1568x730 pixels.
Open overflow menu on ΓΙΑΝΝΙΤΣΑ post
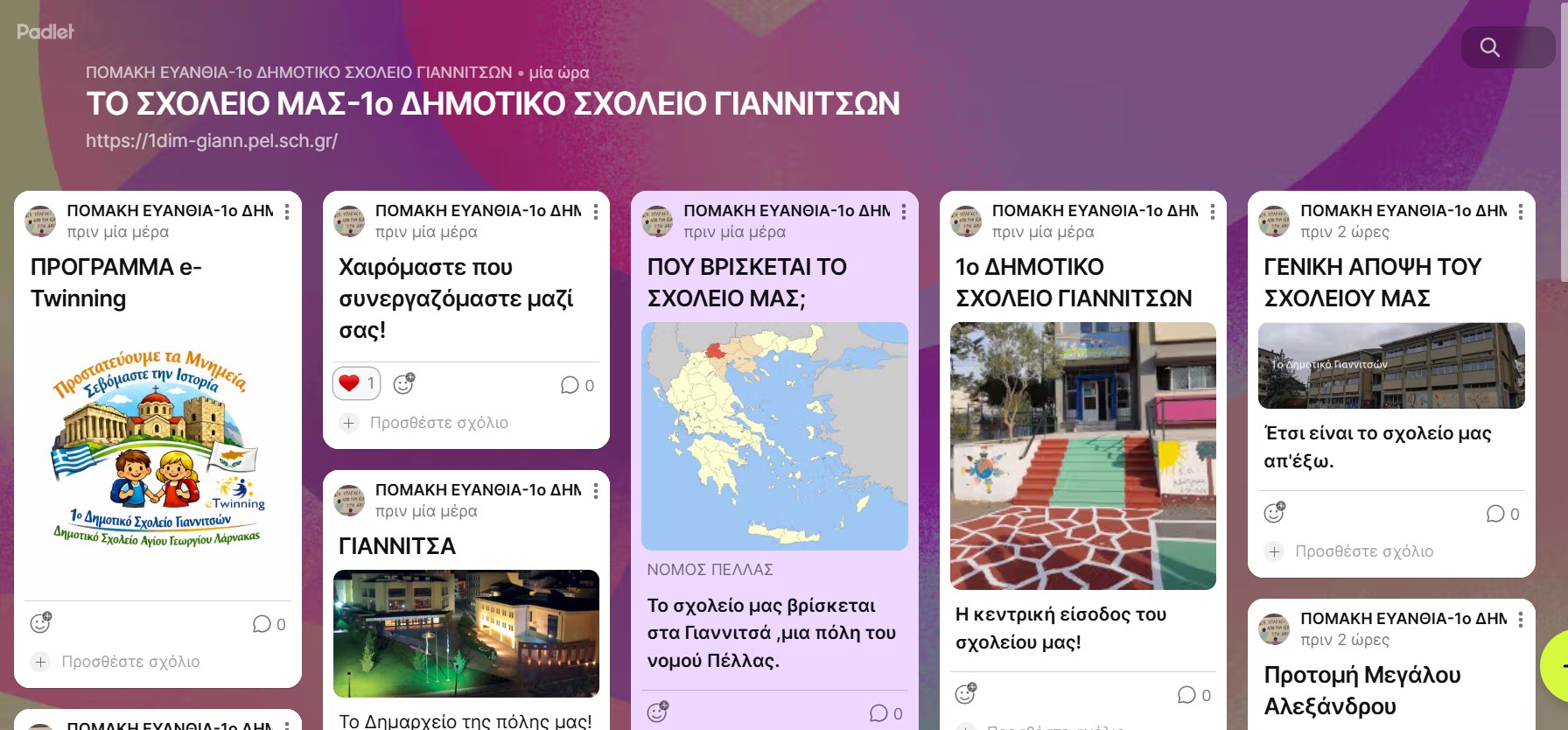596,491
